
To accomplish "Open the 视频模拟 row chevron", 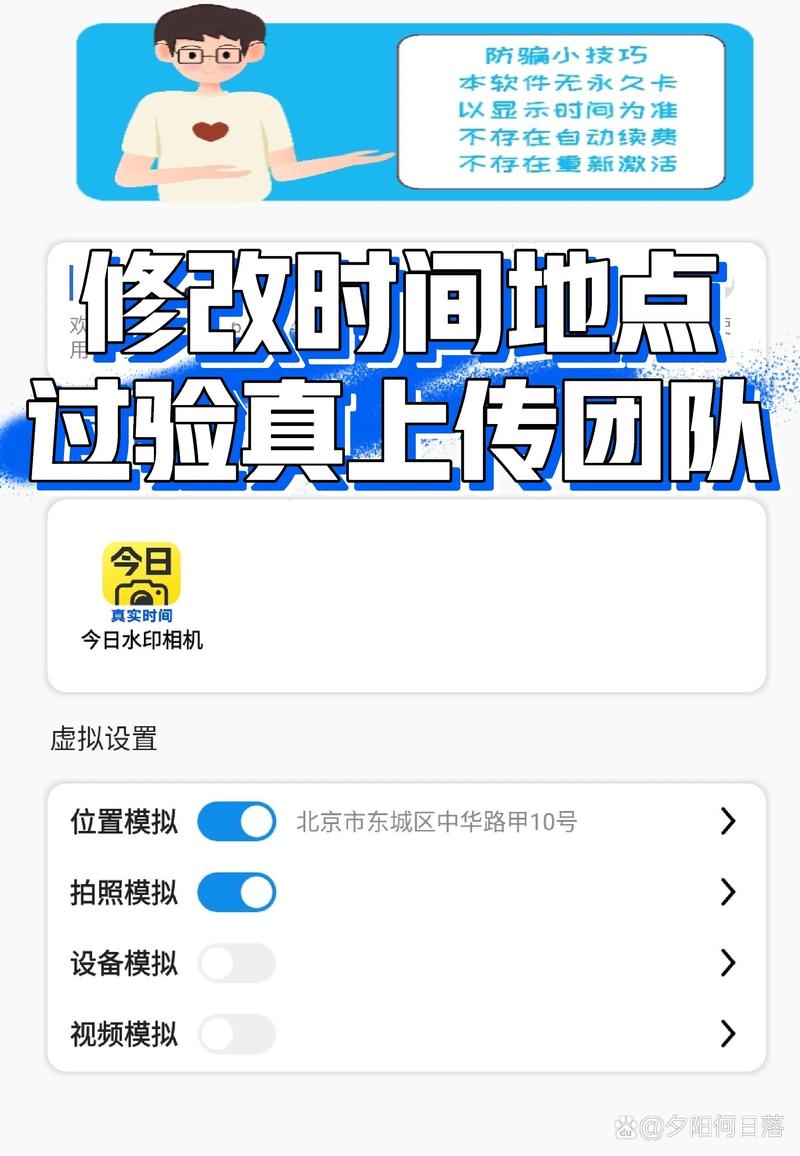I will click(727, 1035).
